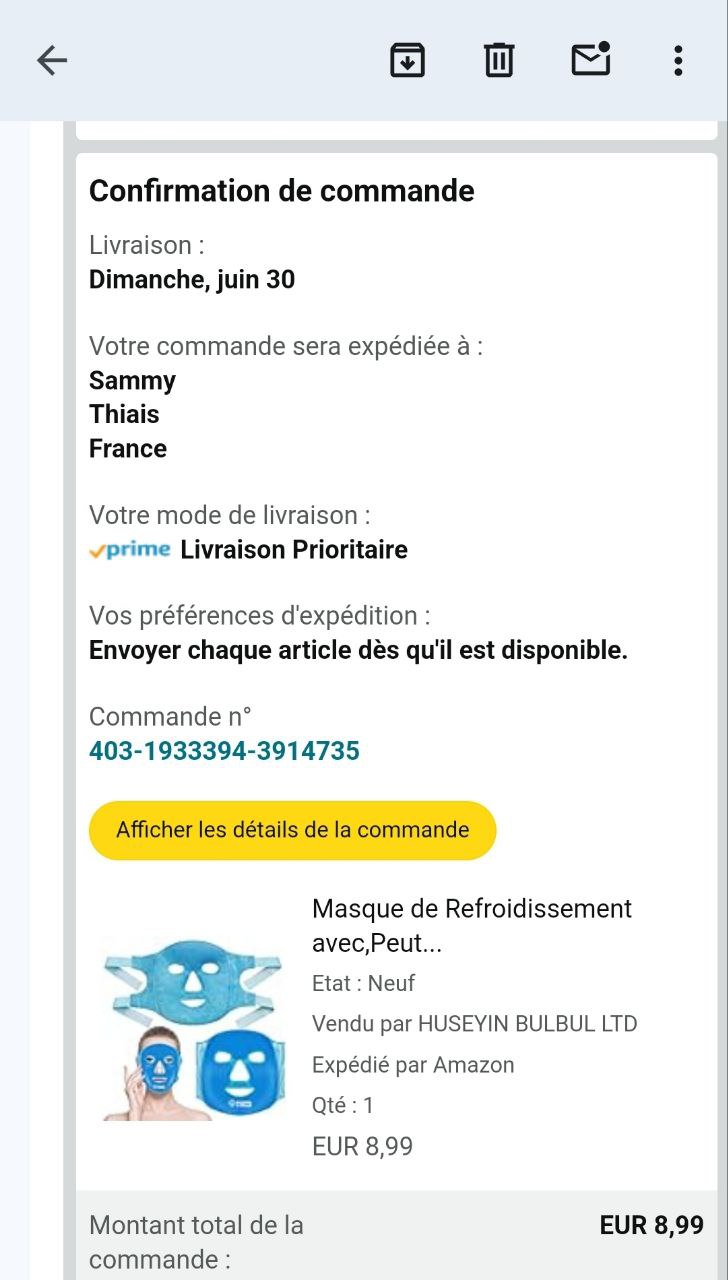Delete this email

(499, 61)
